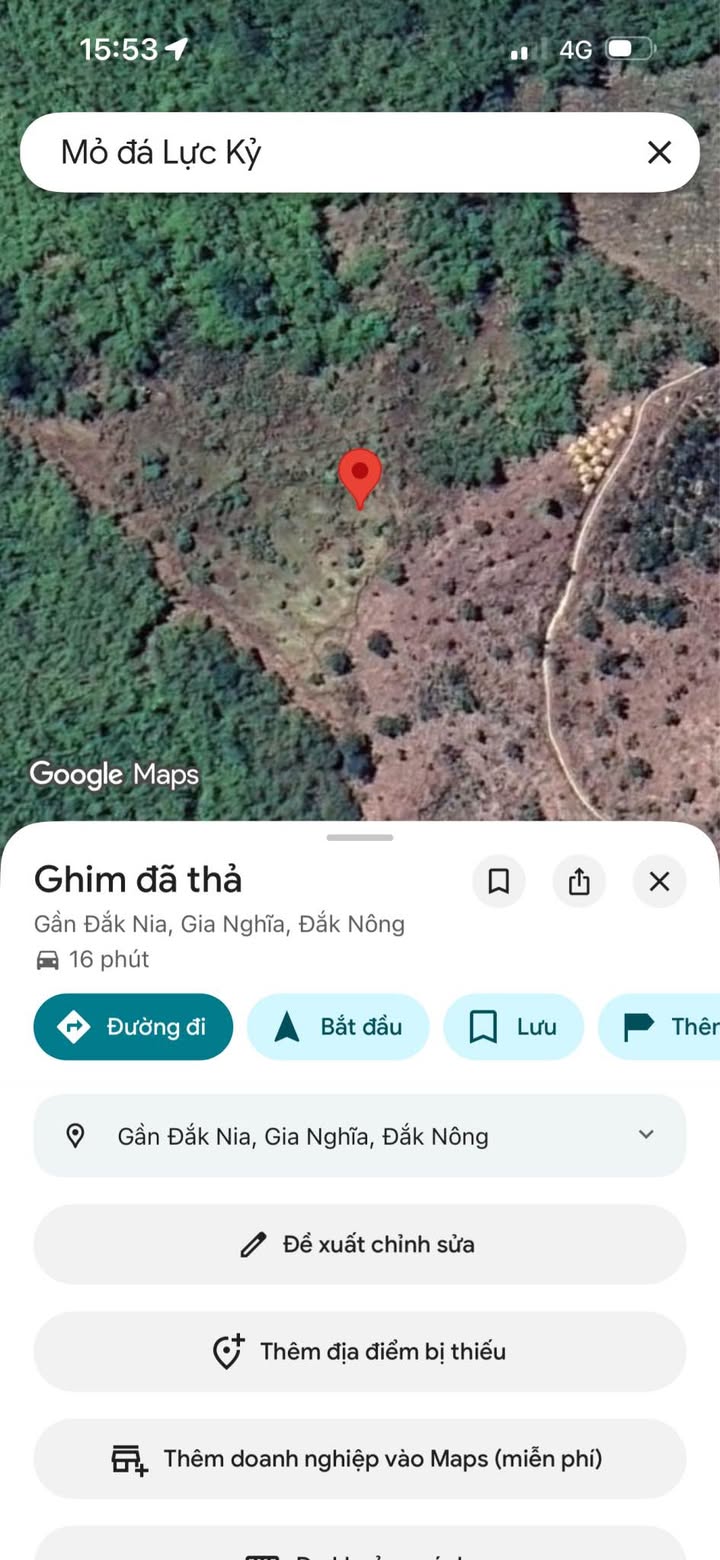Image resolution: width=720 pixels, height=1560 pixels.
Task: Bookmark the dropped pin via the header icon
Action: pyautogui.click(x=499, y=881)
